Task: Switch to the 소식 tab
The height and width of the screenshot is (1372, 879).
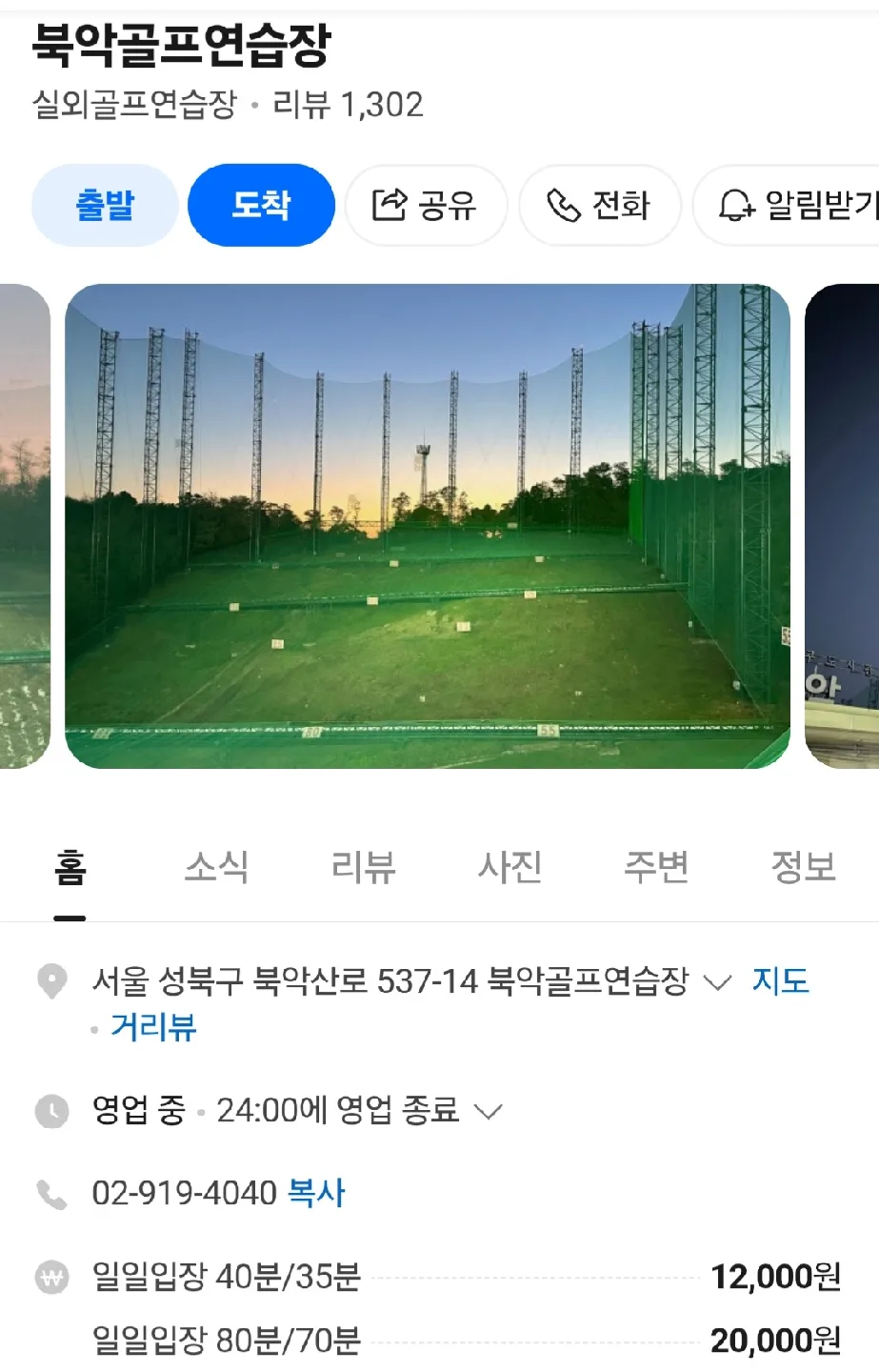Action: click(x=216, y=867)
